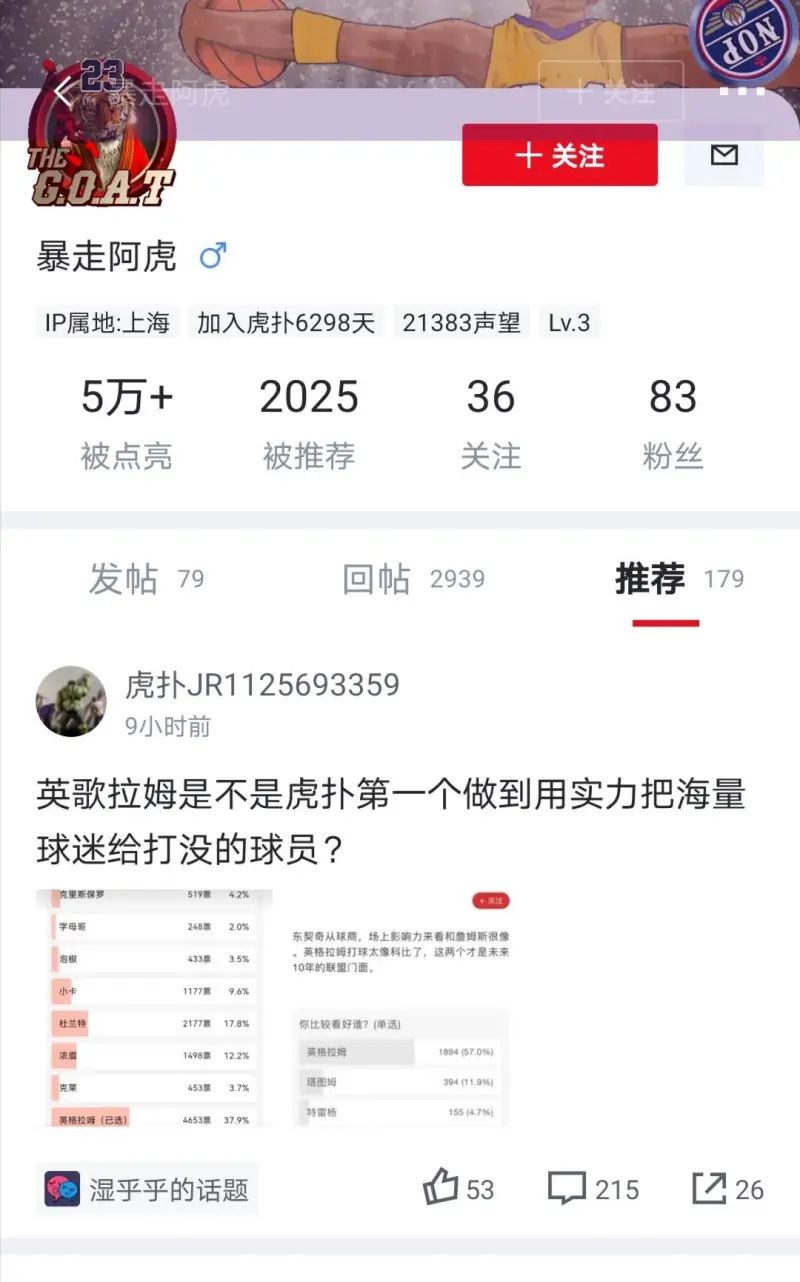Switch to the 回帖 tab

tap(413, 579)
